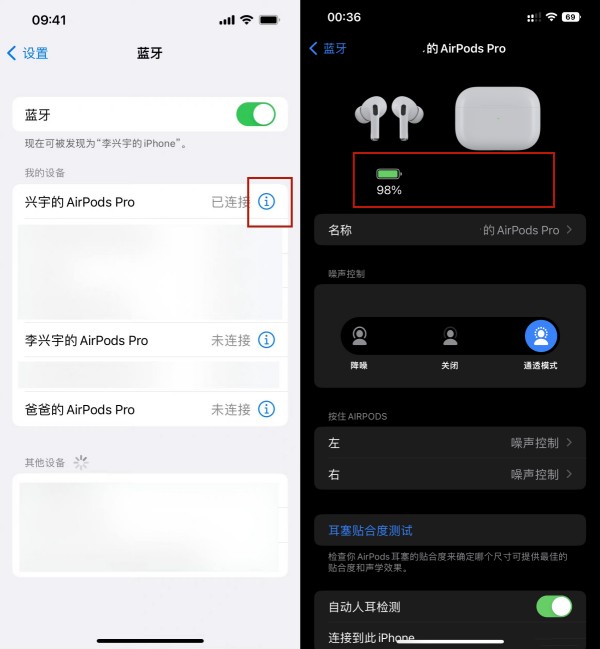Screen dimensions: 600x649
Task: Turn off the 蓝牙 switch
Action: tap(256, 115)
